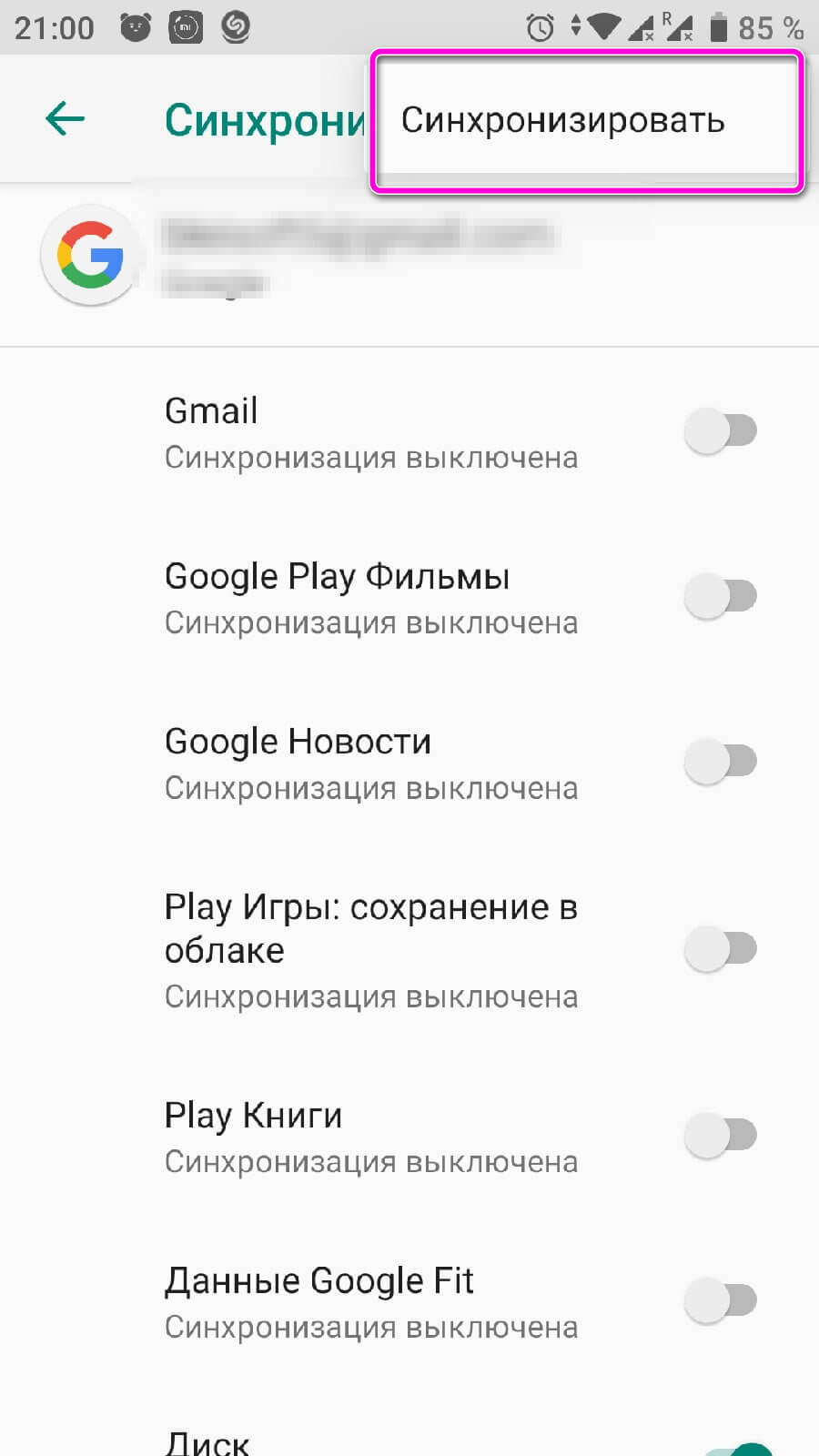Toggle Данные Google Fit sync
Viewport: 819px width, 1456px height.
point(720,1300)
